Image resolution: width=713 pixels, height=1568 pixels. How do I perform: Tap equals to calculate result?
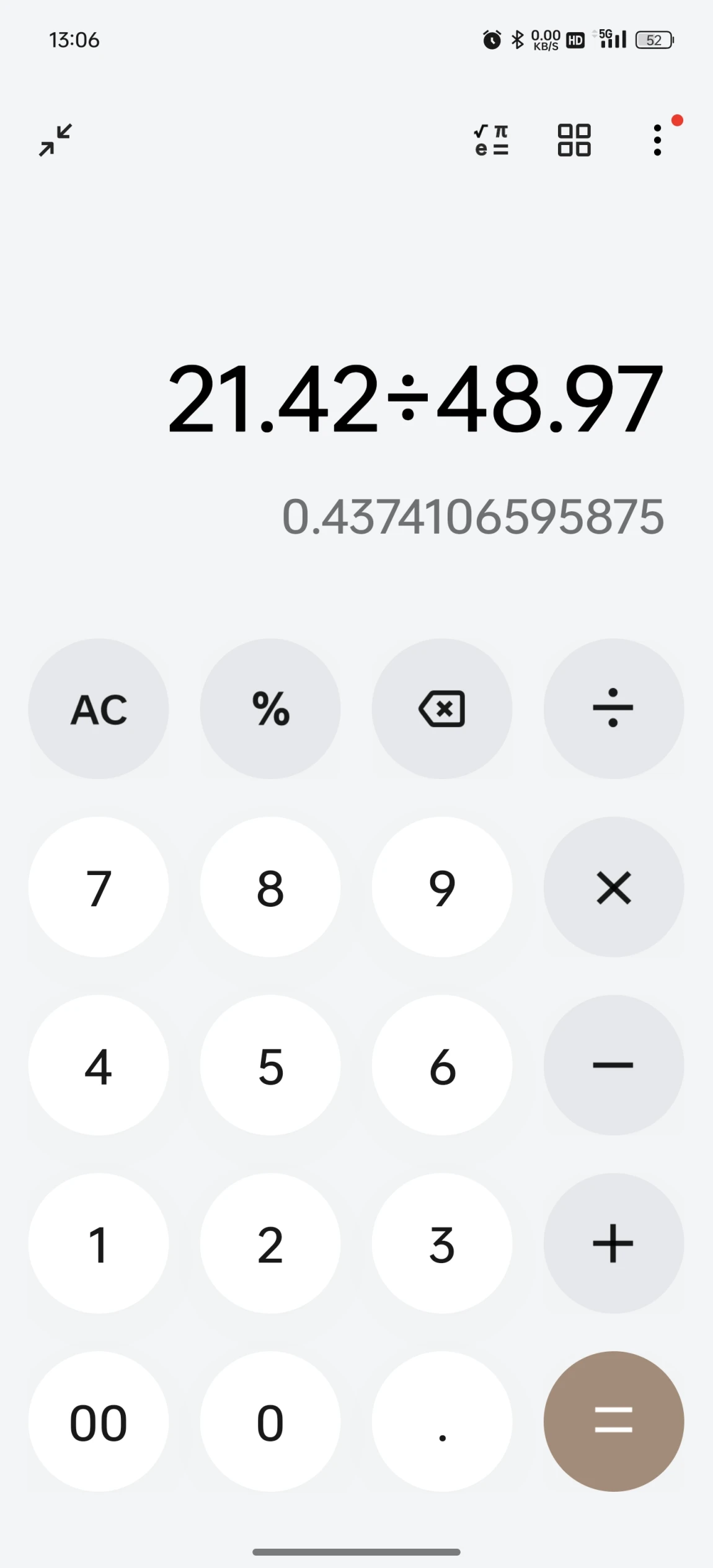click(614, 1421)
